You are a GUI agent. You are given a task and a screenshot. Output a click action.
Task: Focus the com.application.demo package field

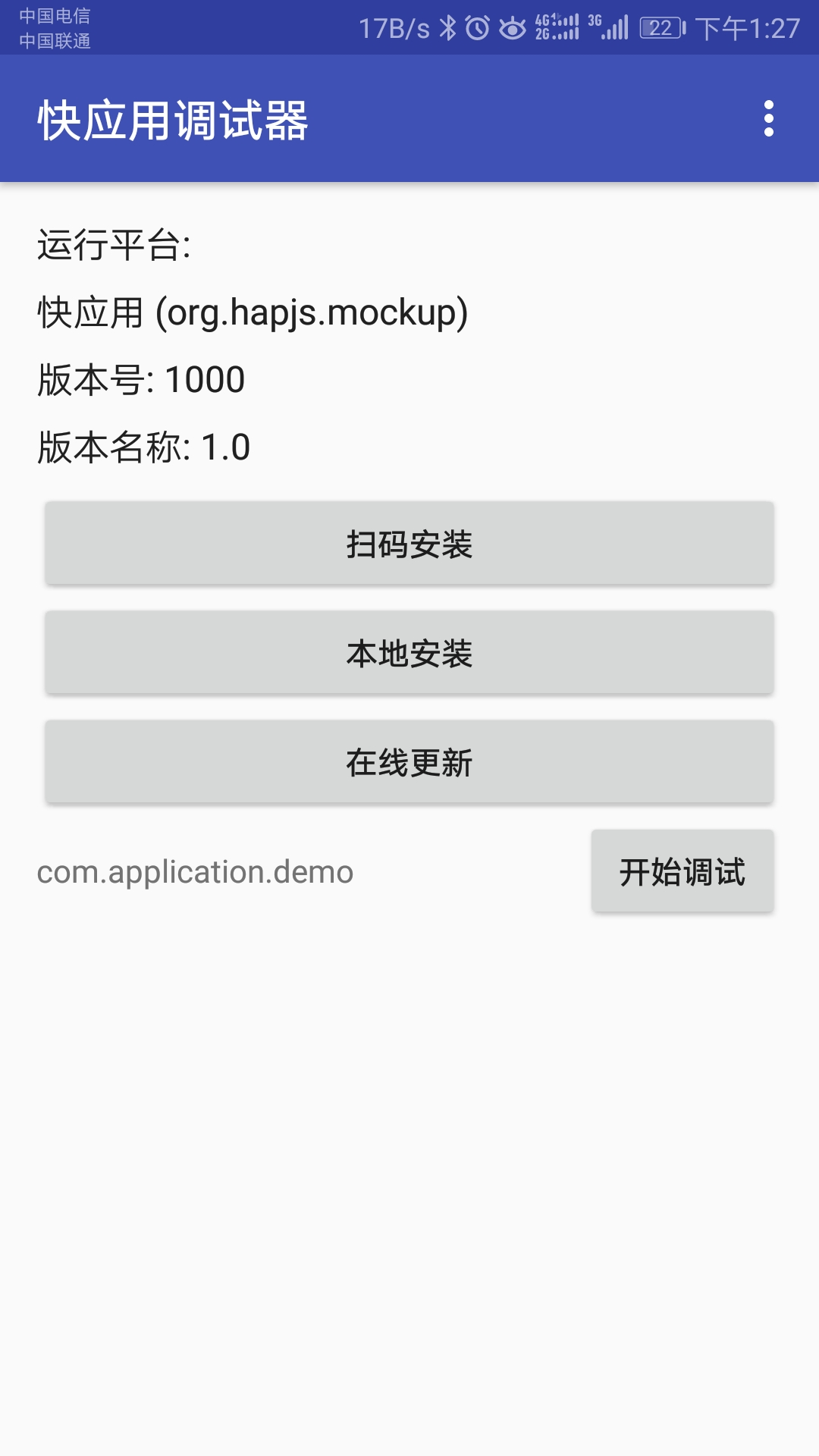point(303,872)
